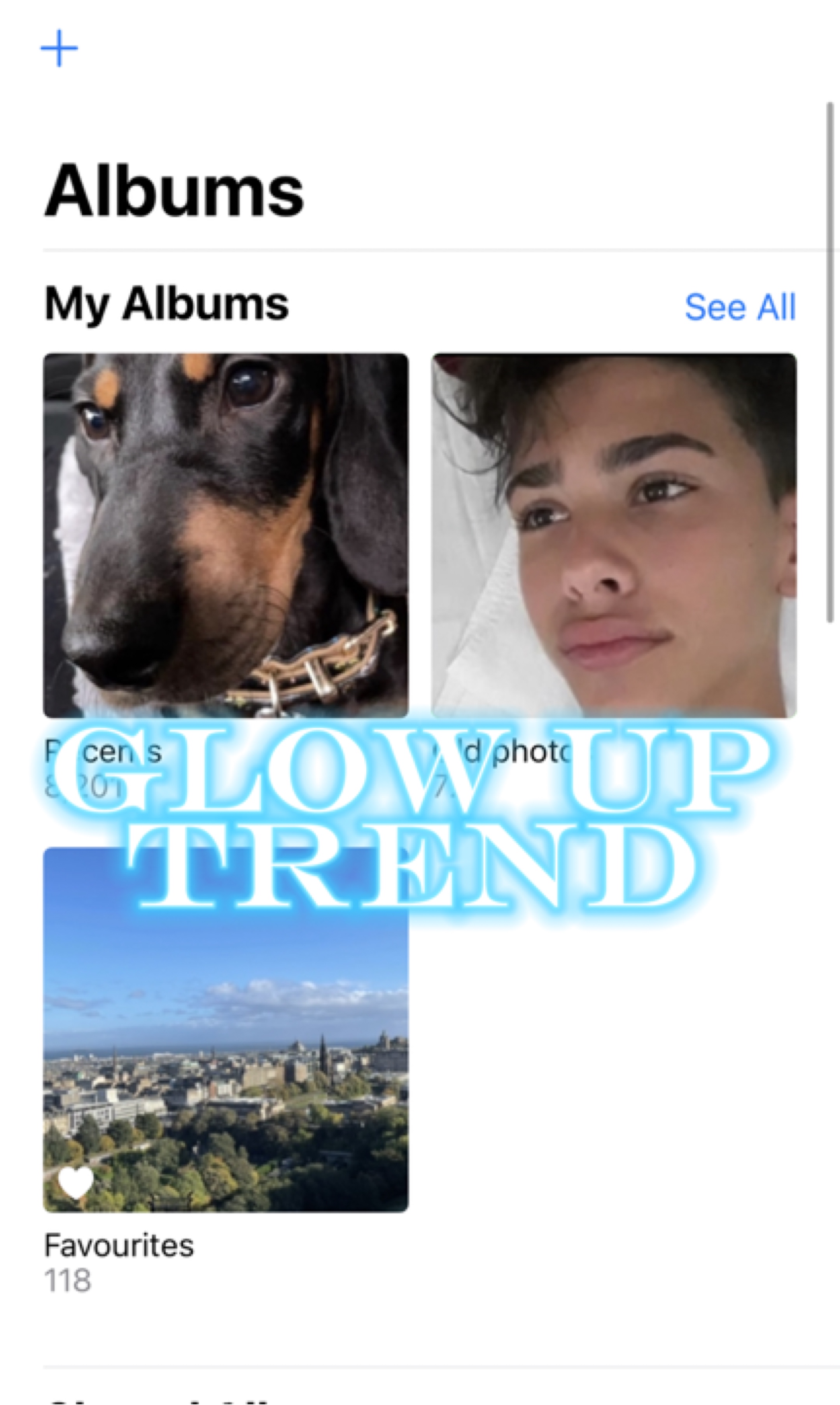Tap the plus icon to add an album
Image resolution: width=840 pixels, height=1405 pixels.
click(x=59, y=49)
